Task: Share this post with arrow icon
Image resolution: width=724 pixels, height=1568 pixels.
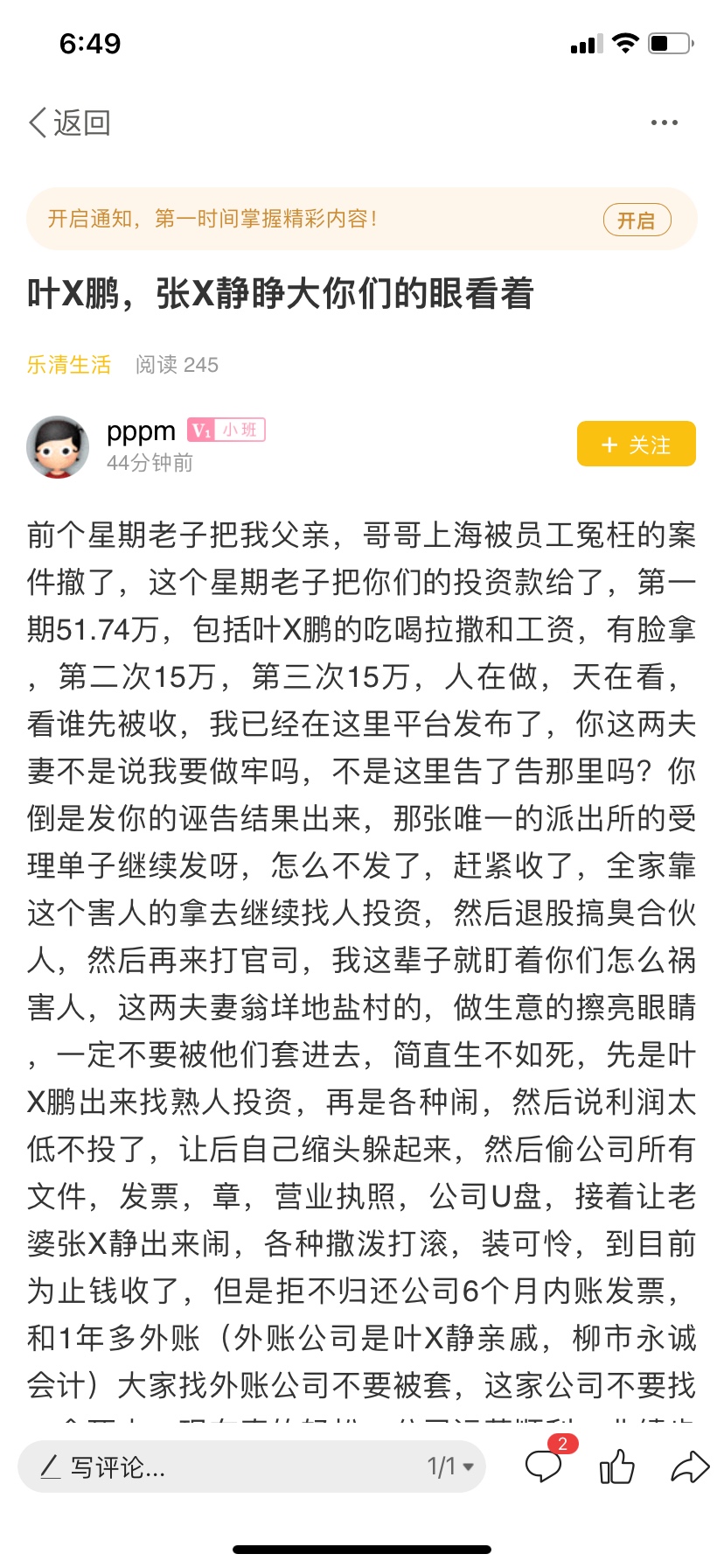Action: point(690,1466)
